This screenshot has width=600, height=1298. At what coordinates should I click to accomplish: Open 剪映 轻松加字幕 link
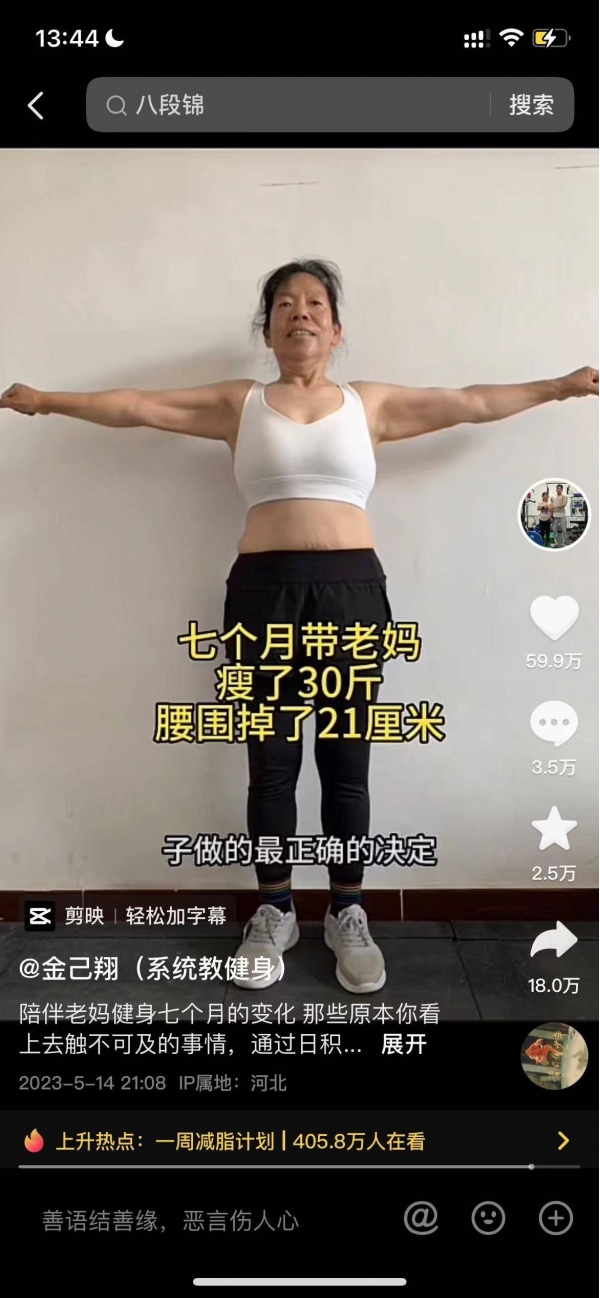(127, 915)
